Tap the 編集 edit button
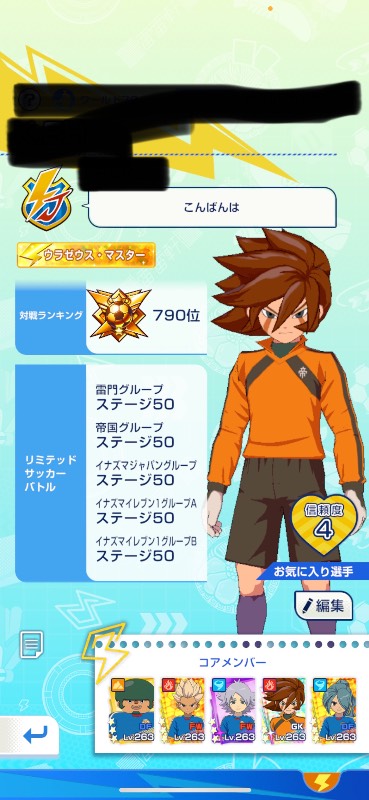The height and width of the screenshot is (800, 369). tap(324, 606)
